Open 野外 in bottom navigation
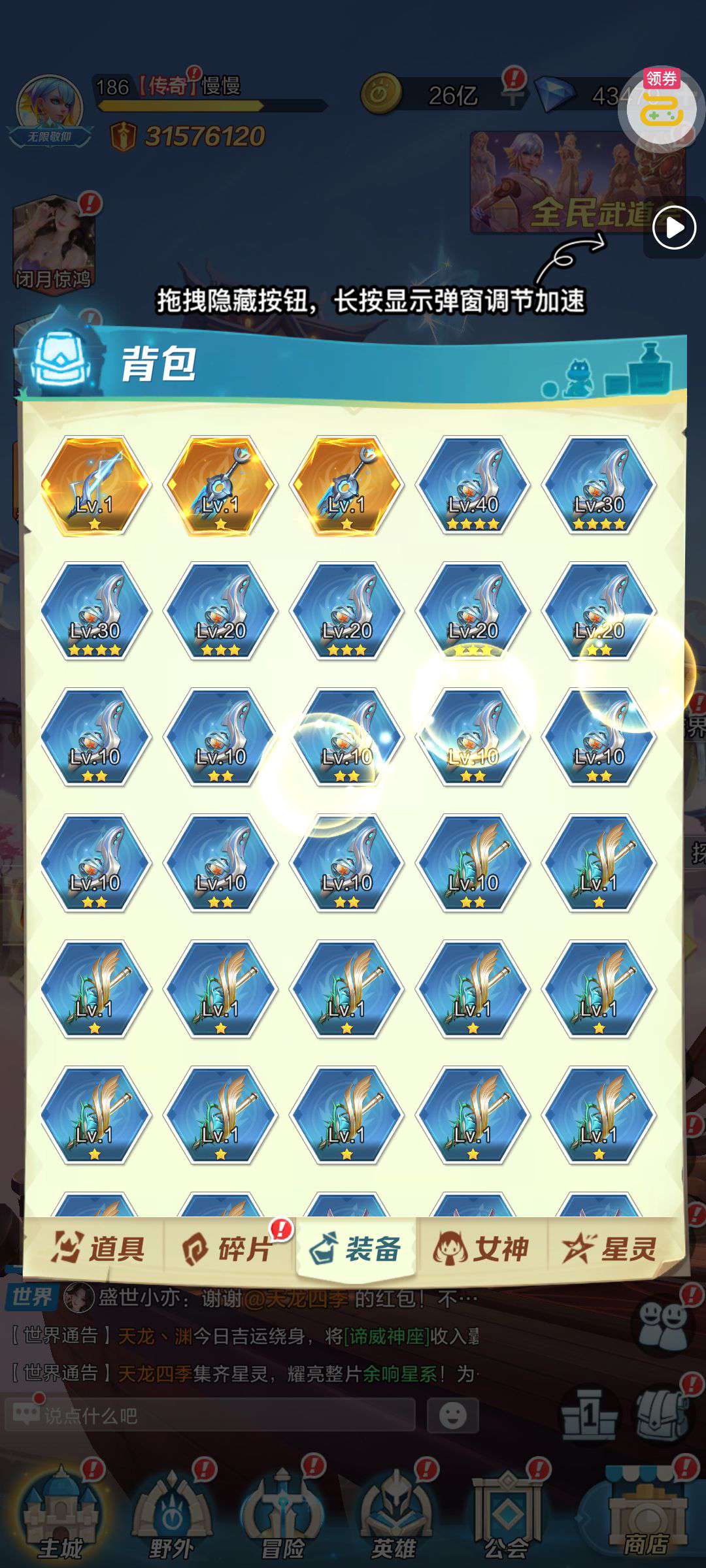706x1568 pixels. pos(171,1516)
